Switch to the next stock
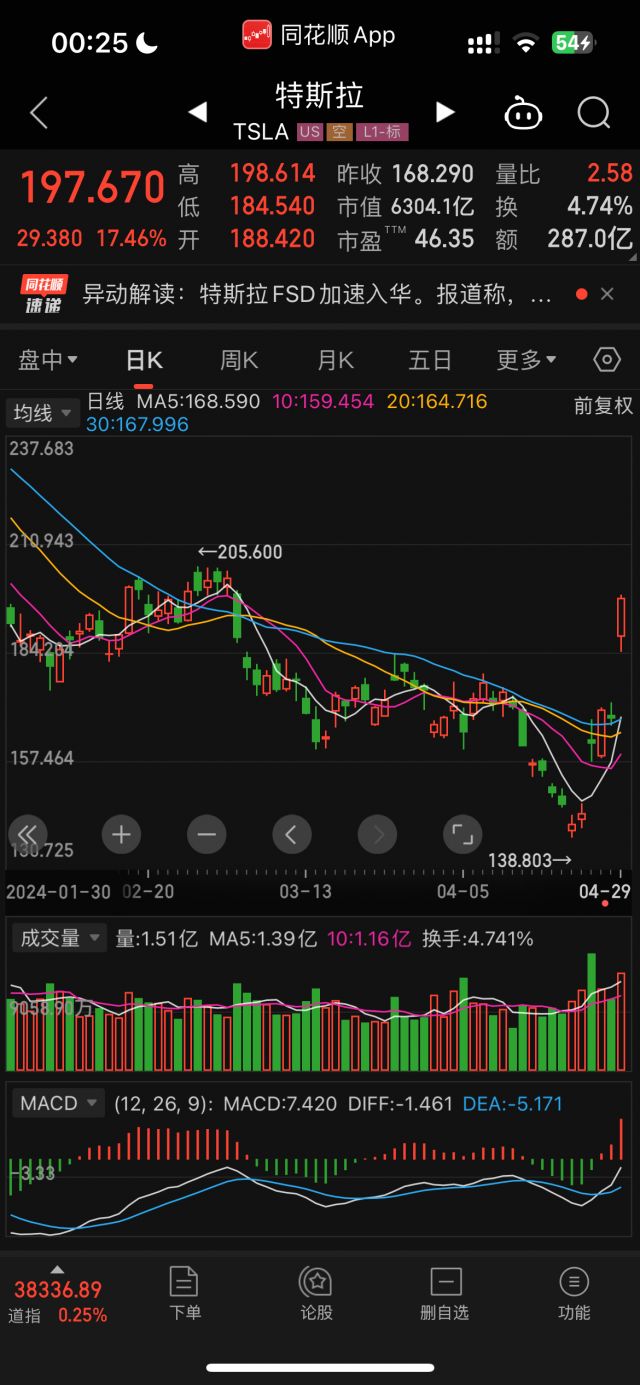 coord(445,112)
